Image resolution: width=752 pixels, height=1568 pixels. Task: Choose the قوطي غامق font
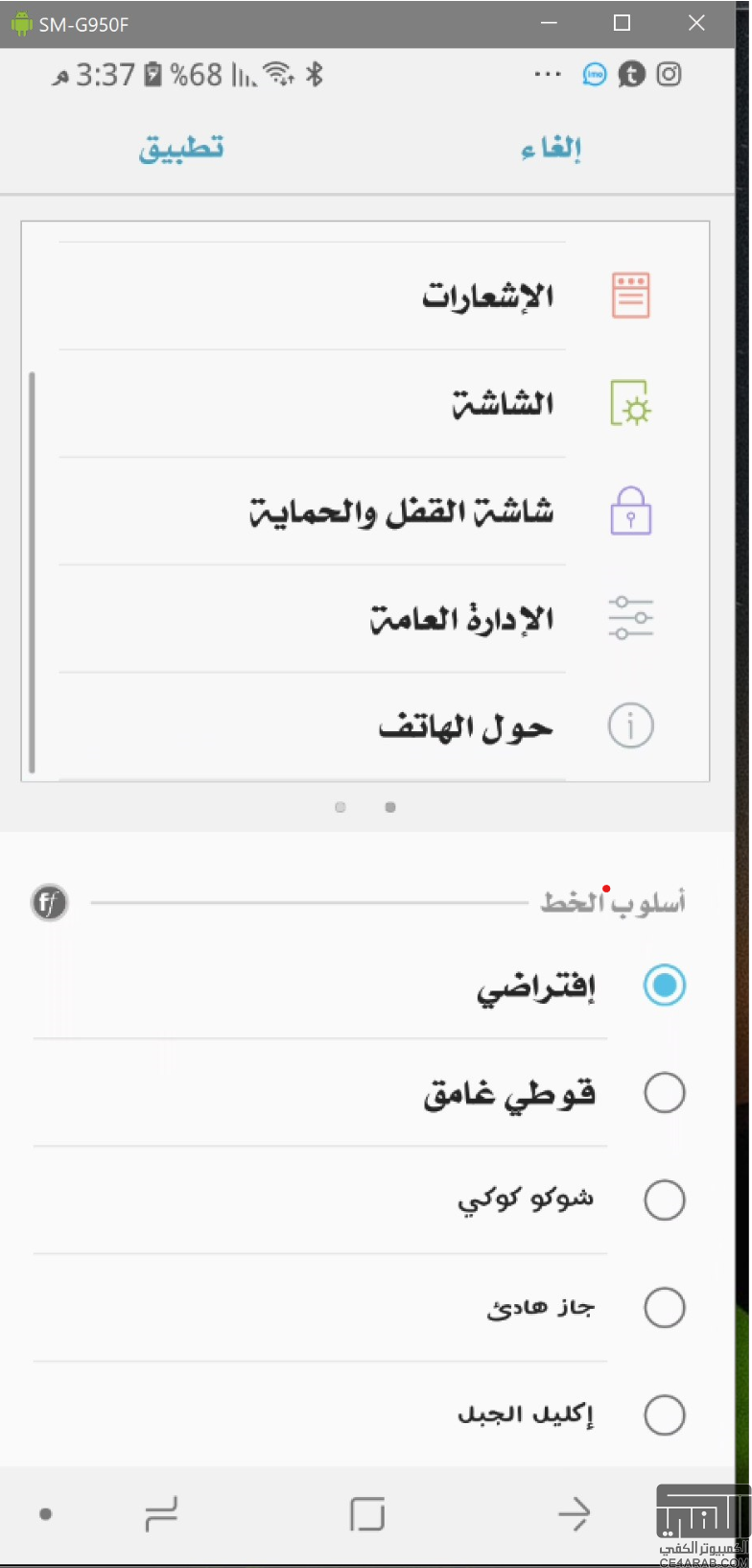[360, 1093]
